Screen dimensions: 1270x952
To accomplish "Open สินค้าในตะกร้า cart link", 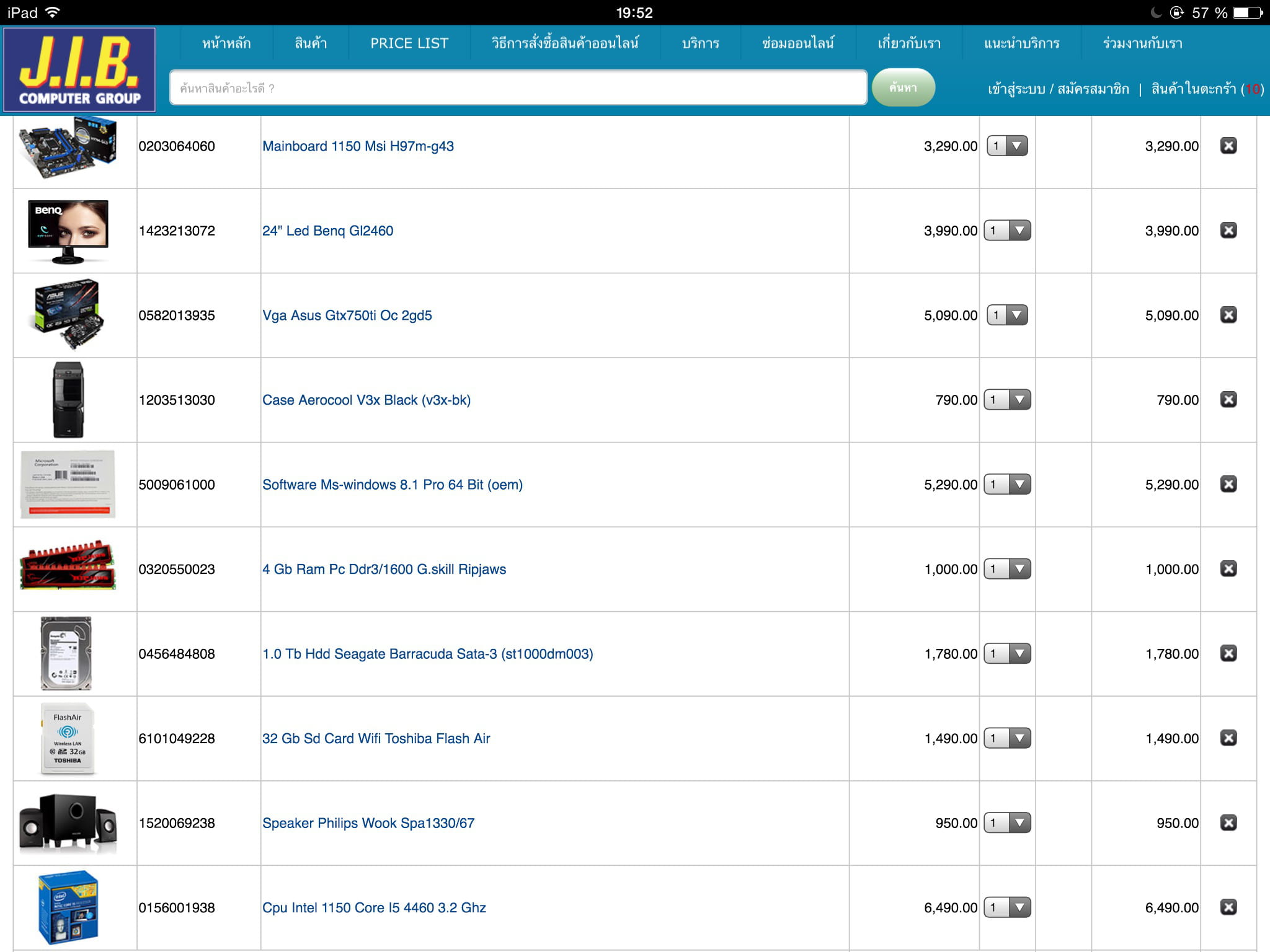I will pyautogui.click(x=1207, y=89).
